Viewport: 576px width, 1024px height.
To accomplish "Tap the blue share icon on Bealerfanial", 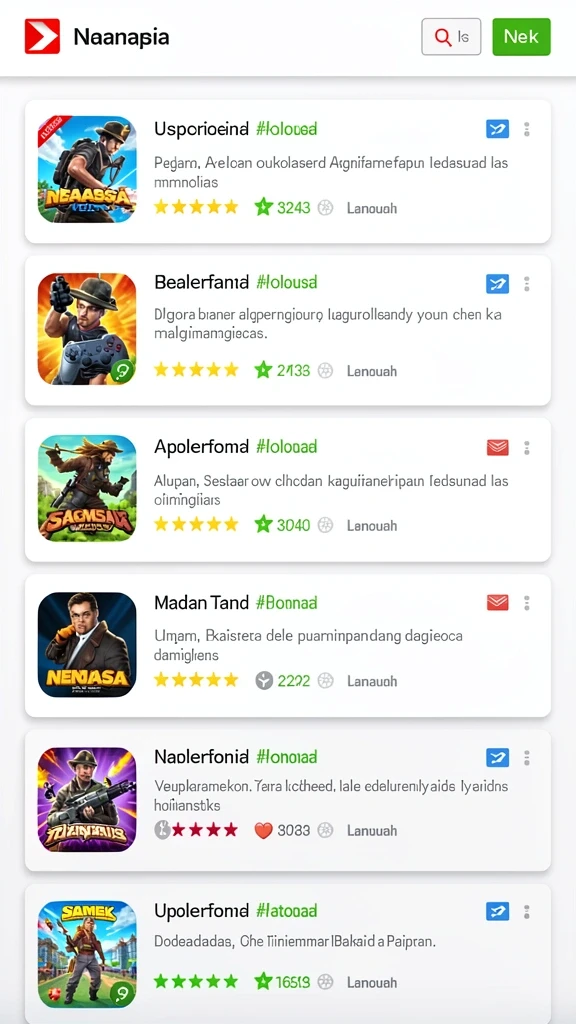I will click(498, 283).
